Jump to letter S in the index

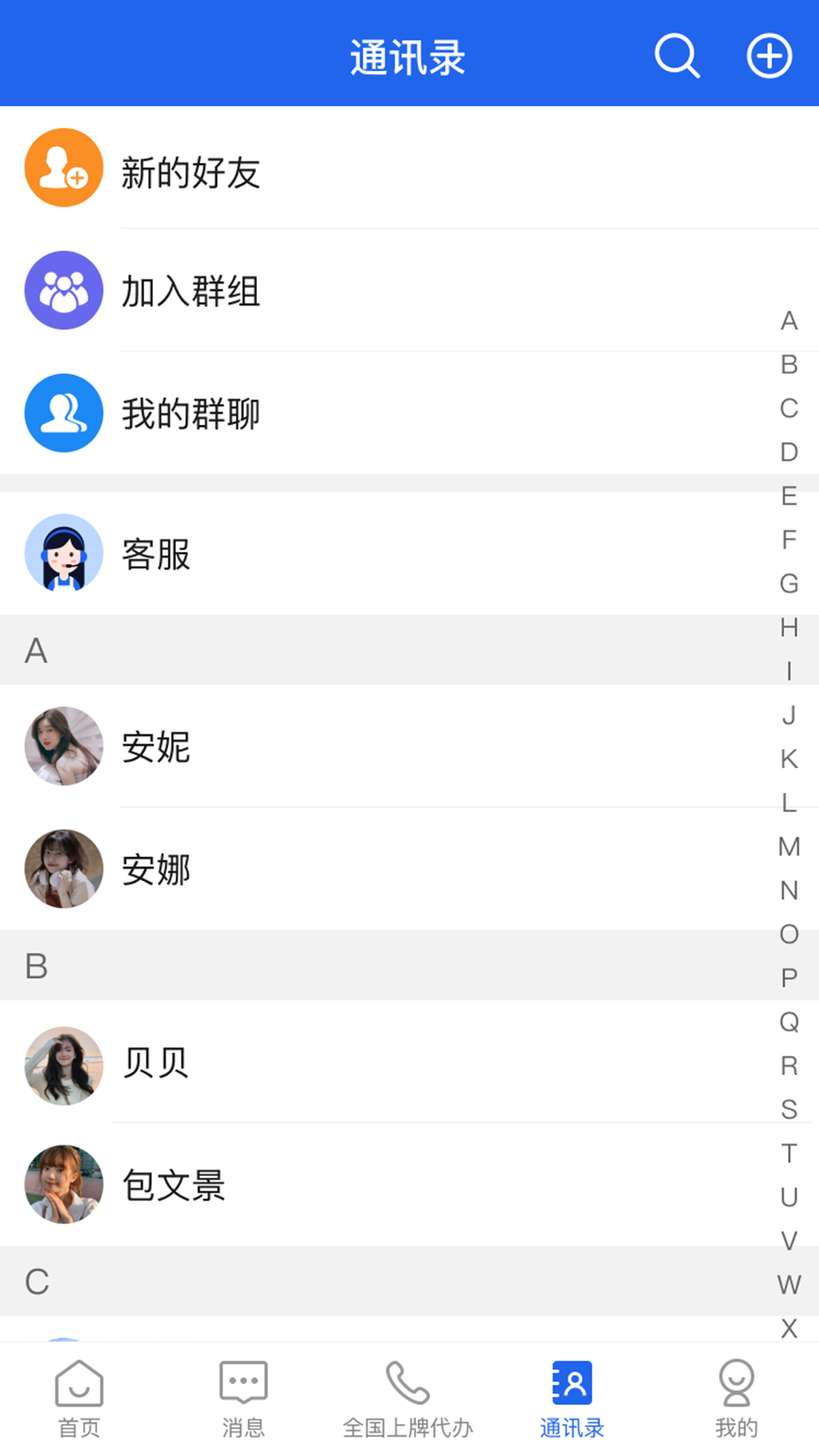point(789,1109)
